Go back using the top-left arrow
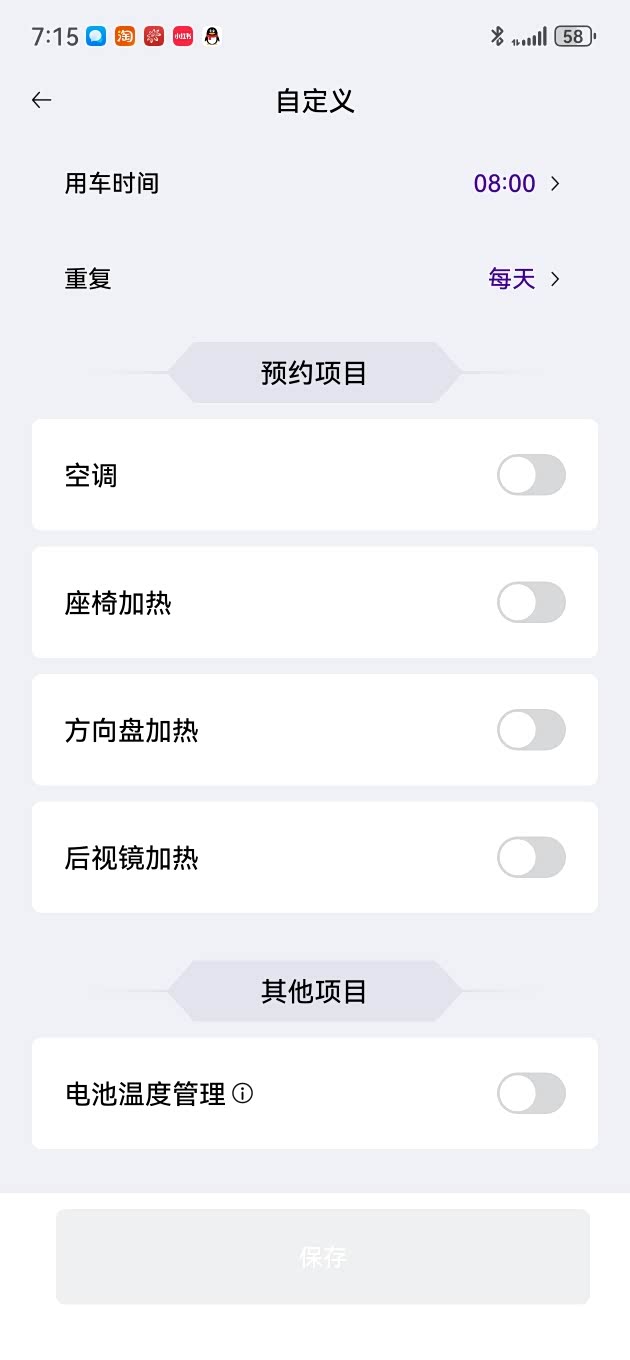Image resolution: width=630 pixels, height=1360 pixels. point(41,100)
